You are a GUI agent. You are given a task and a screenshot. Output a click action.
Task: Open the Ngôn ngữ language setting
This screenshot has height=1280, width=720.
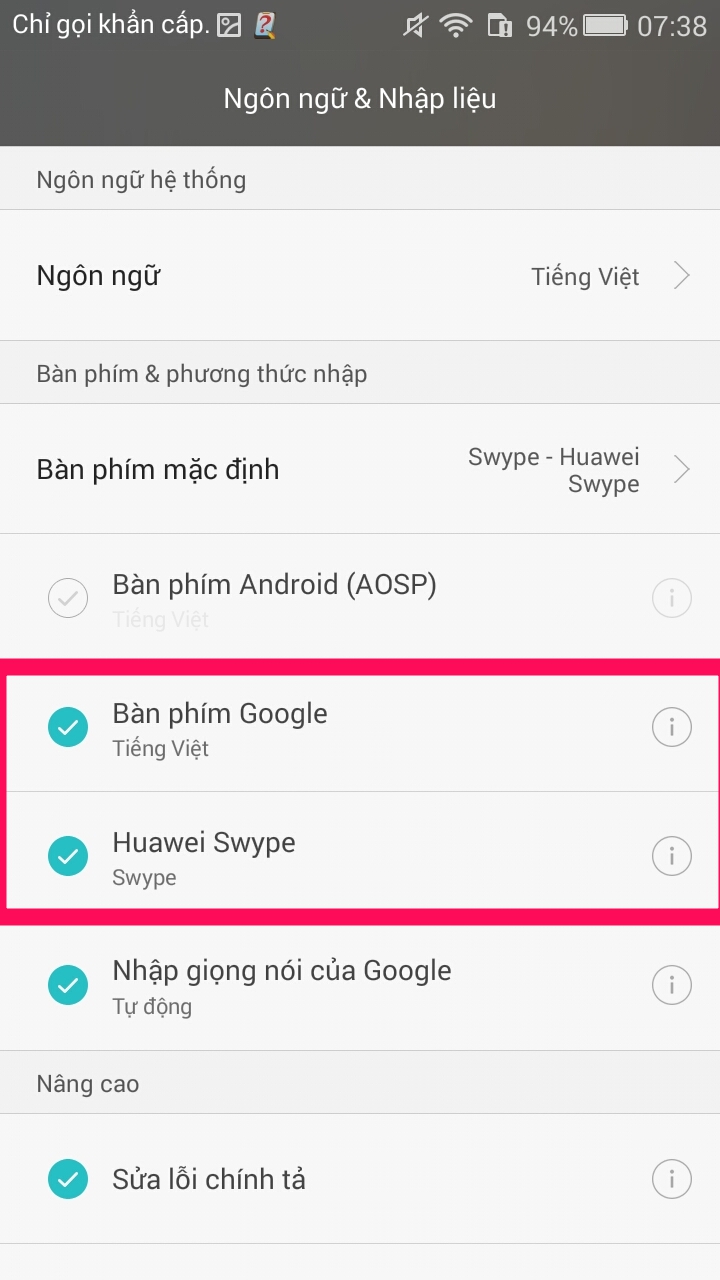click(x=97, y=275)
